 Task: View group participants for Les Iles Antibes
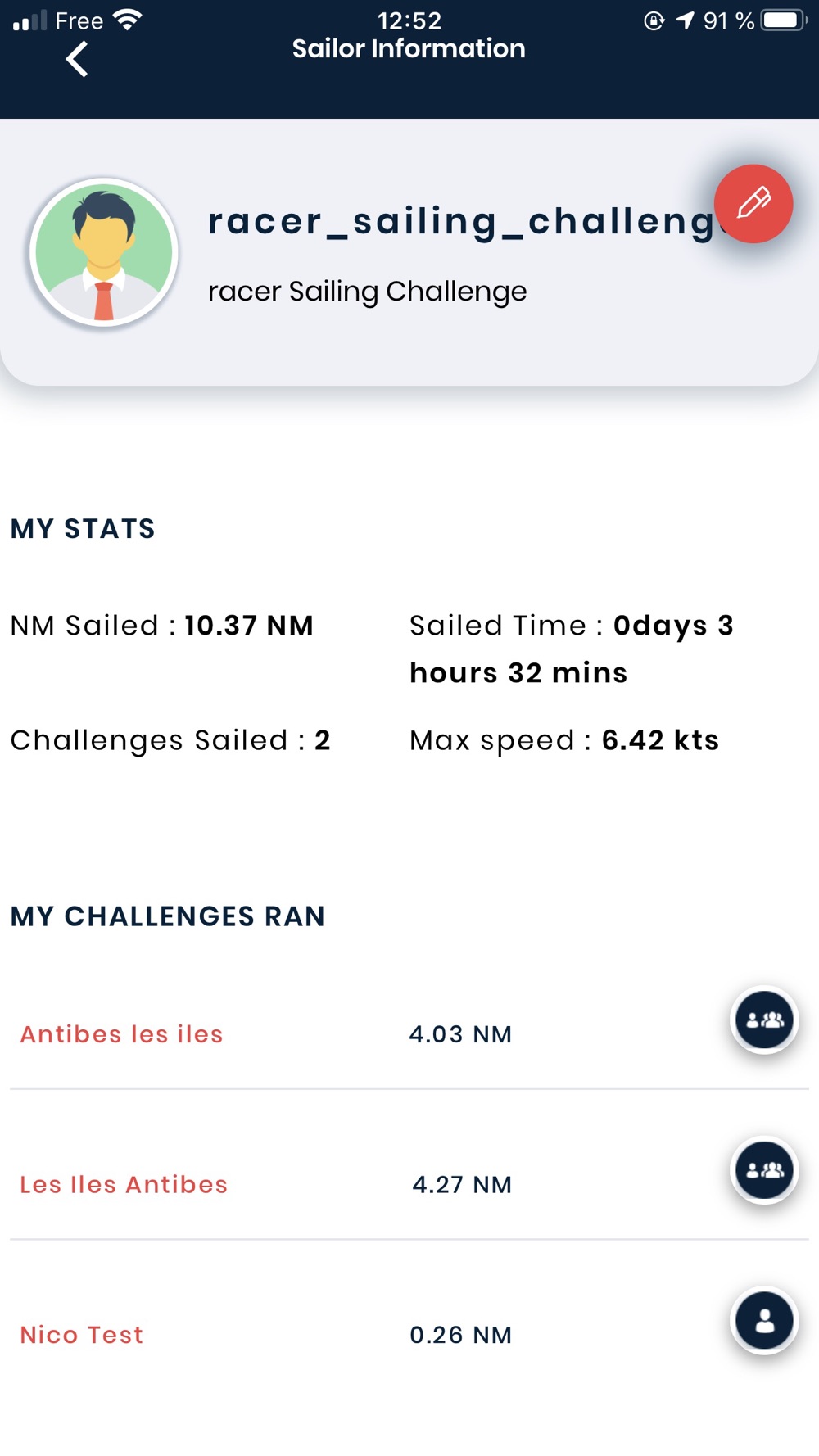(764, 1170)
